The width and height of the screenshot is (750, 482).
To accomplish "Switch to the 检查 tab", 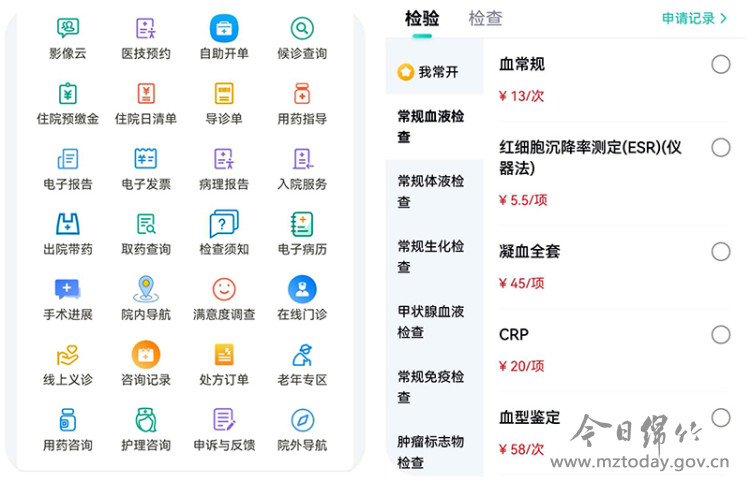I will [485, 18].
